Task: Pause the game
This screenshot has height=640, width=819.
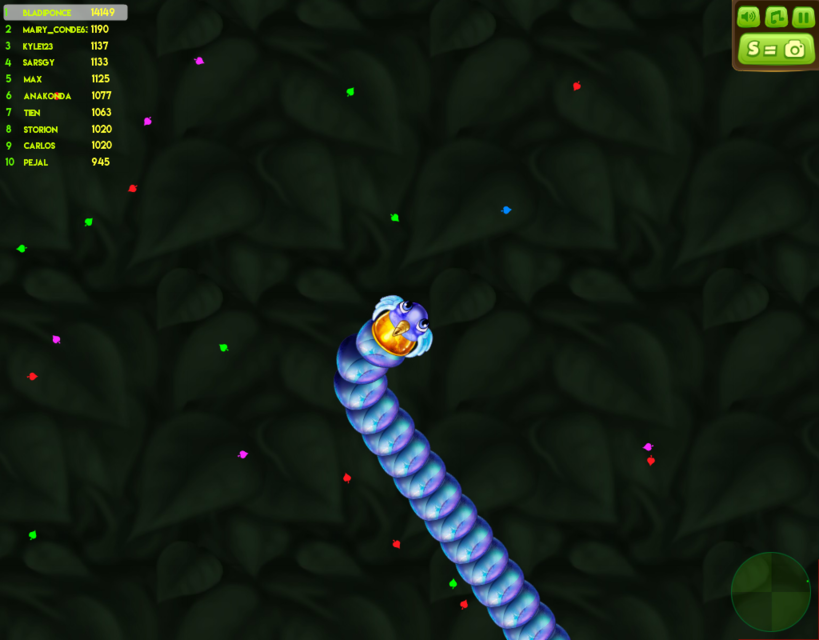Action: point(803,17)
